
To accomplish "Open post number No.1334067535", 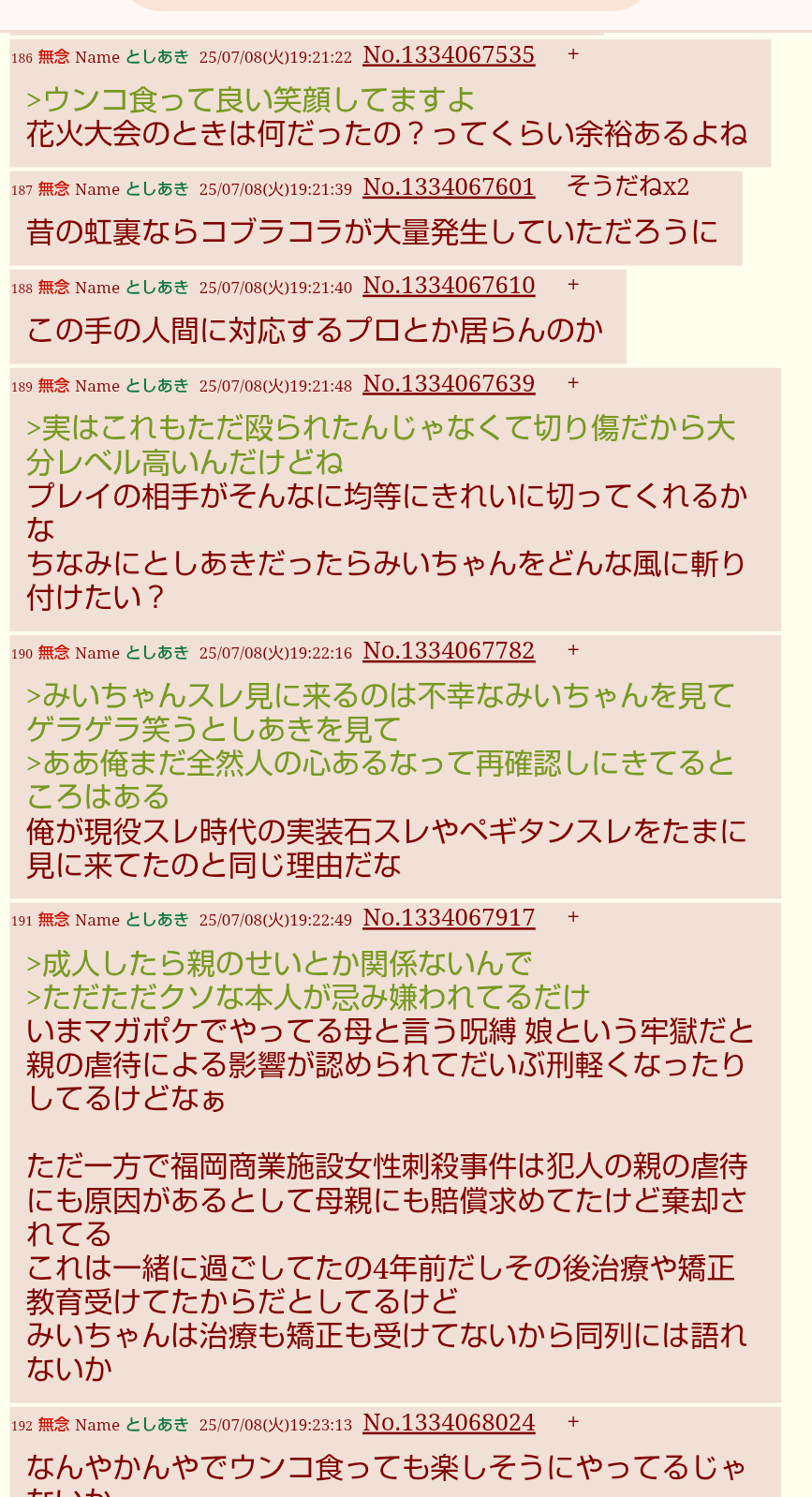I will coord(449,55).
